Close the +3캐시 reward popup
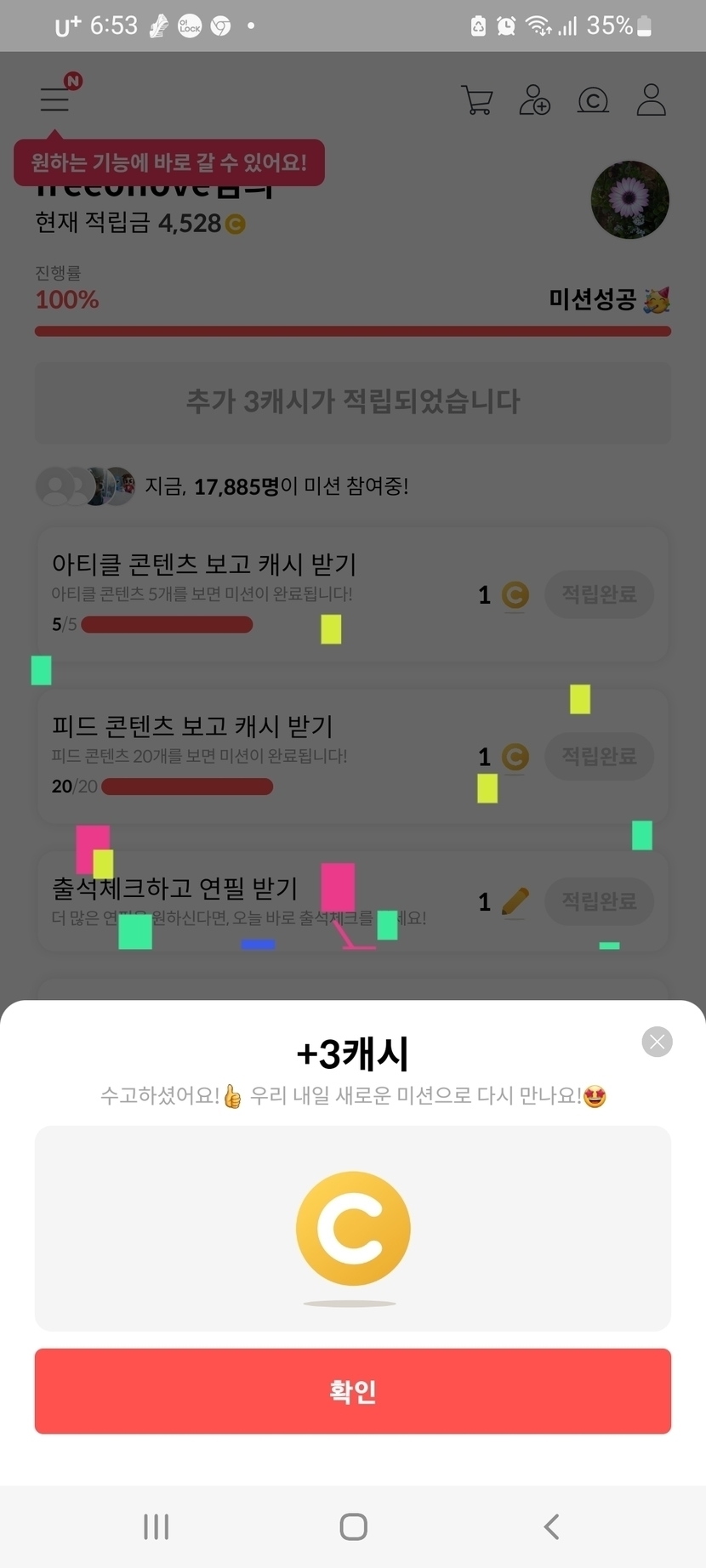 [657, 1042]
